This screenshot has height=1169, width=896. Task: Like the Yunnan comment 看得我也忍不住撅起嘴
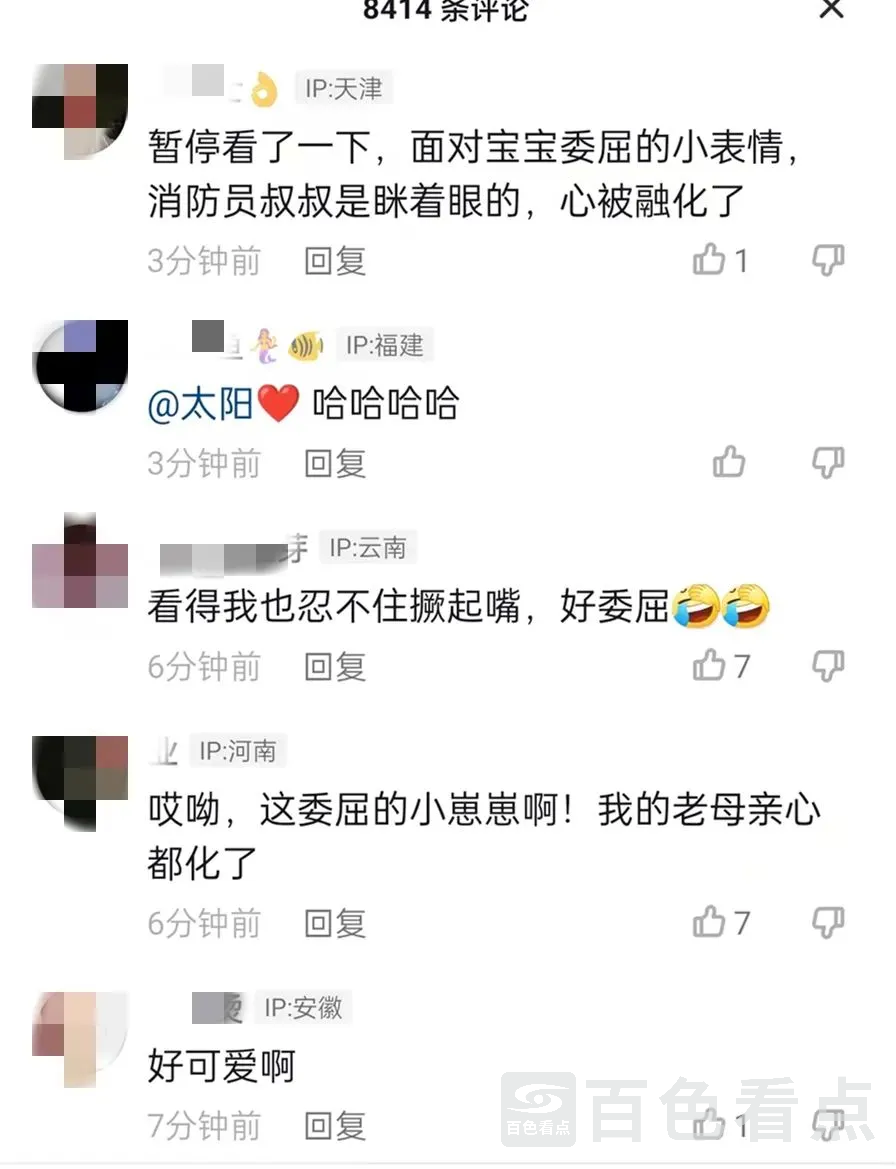click(709, 665)
